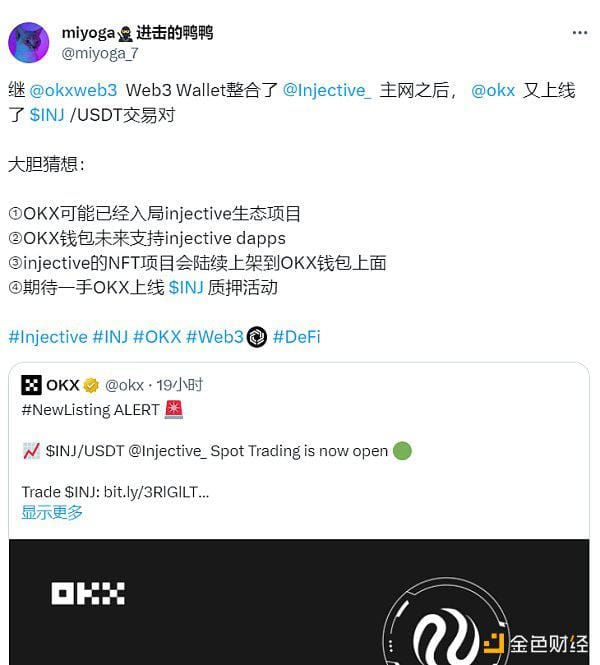Open the @Injective_ mention in the tweet
This screenshot has height=665, width=600.
click(327, 90)
